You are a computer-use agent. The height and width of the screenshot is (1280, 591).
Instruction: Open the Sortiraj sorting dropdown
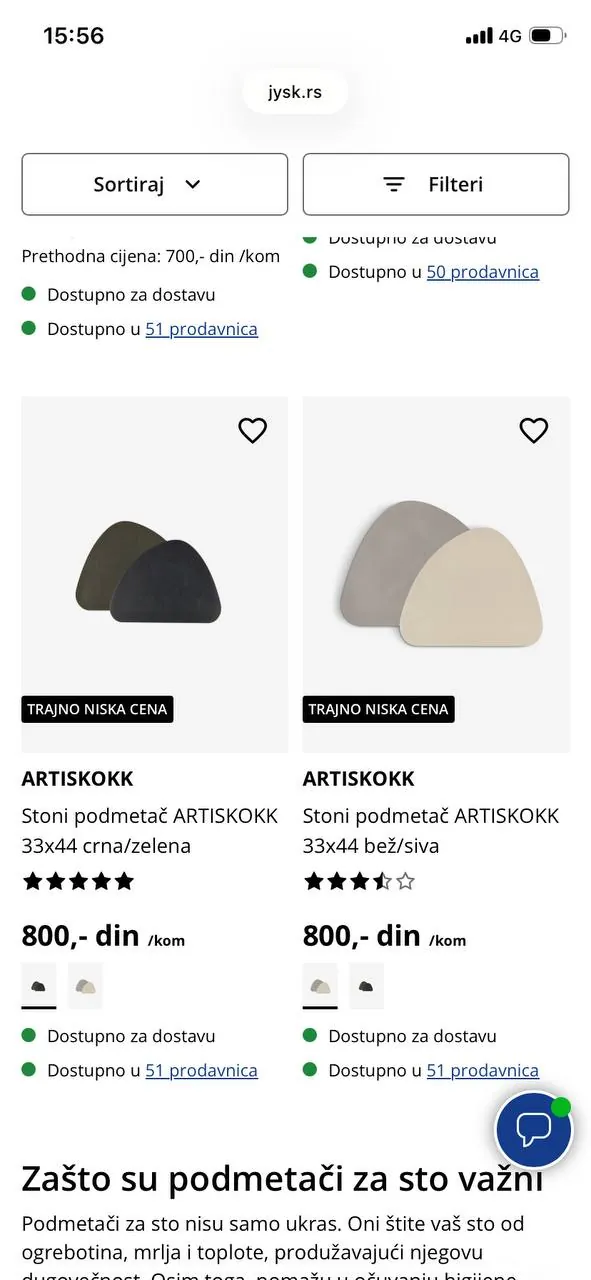pos(154,184)
